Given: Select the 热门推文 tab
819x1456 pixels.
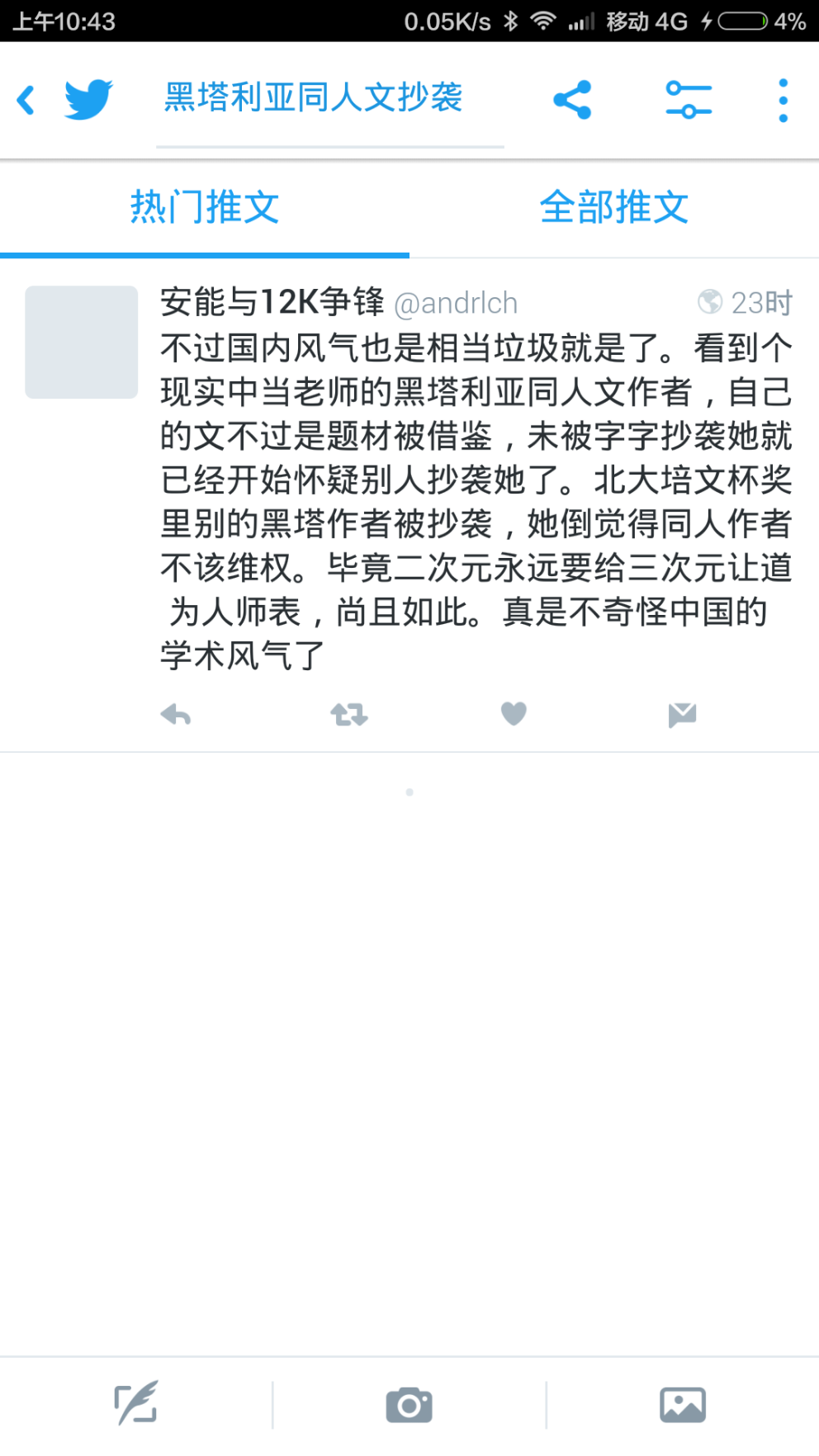Looking at the screenshot, I should click(x=205, y=208).
